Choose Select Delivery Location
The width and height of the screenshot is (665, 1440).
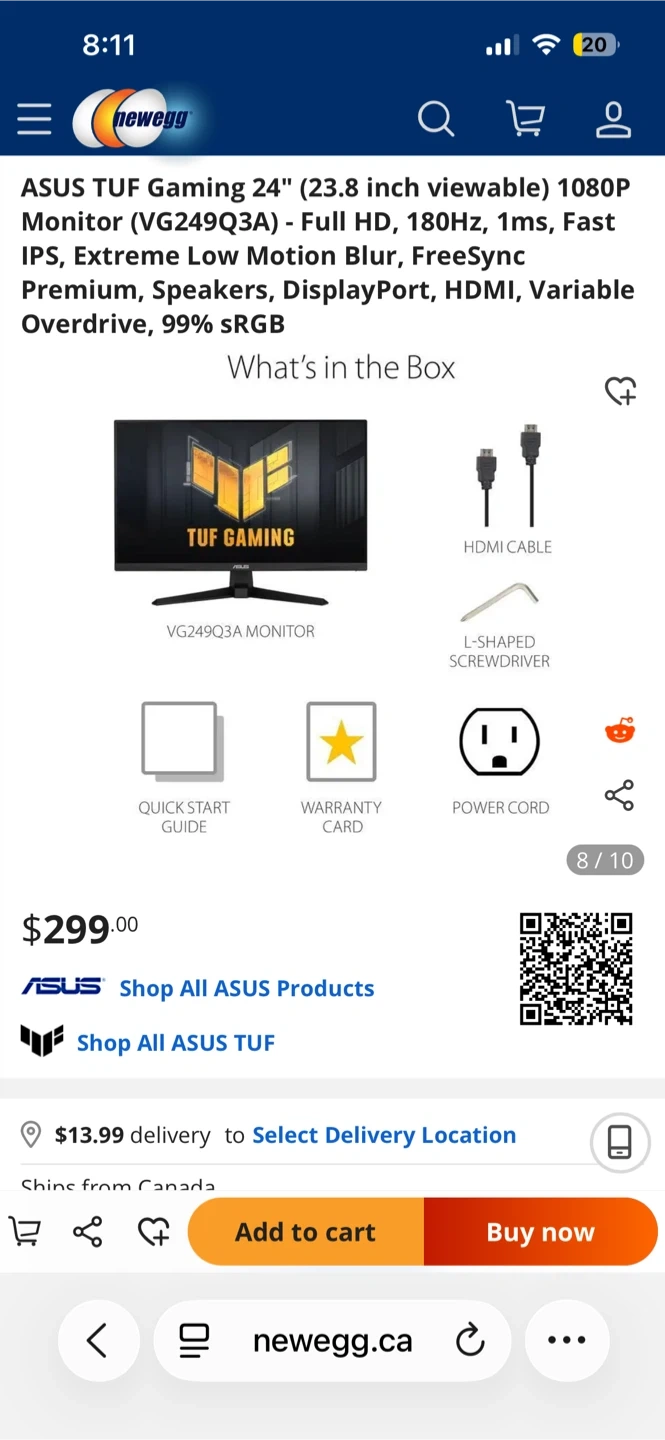[384, 1135]
